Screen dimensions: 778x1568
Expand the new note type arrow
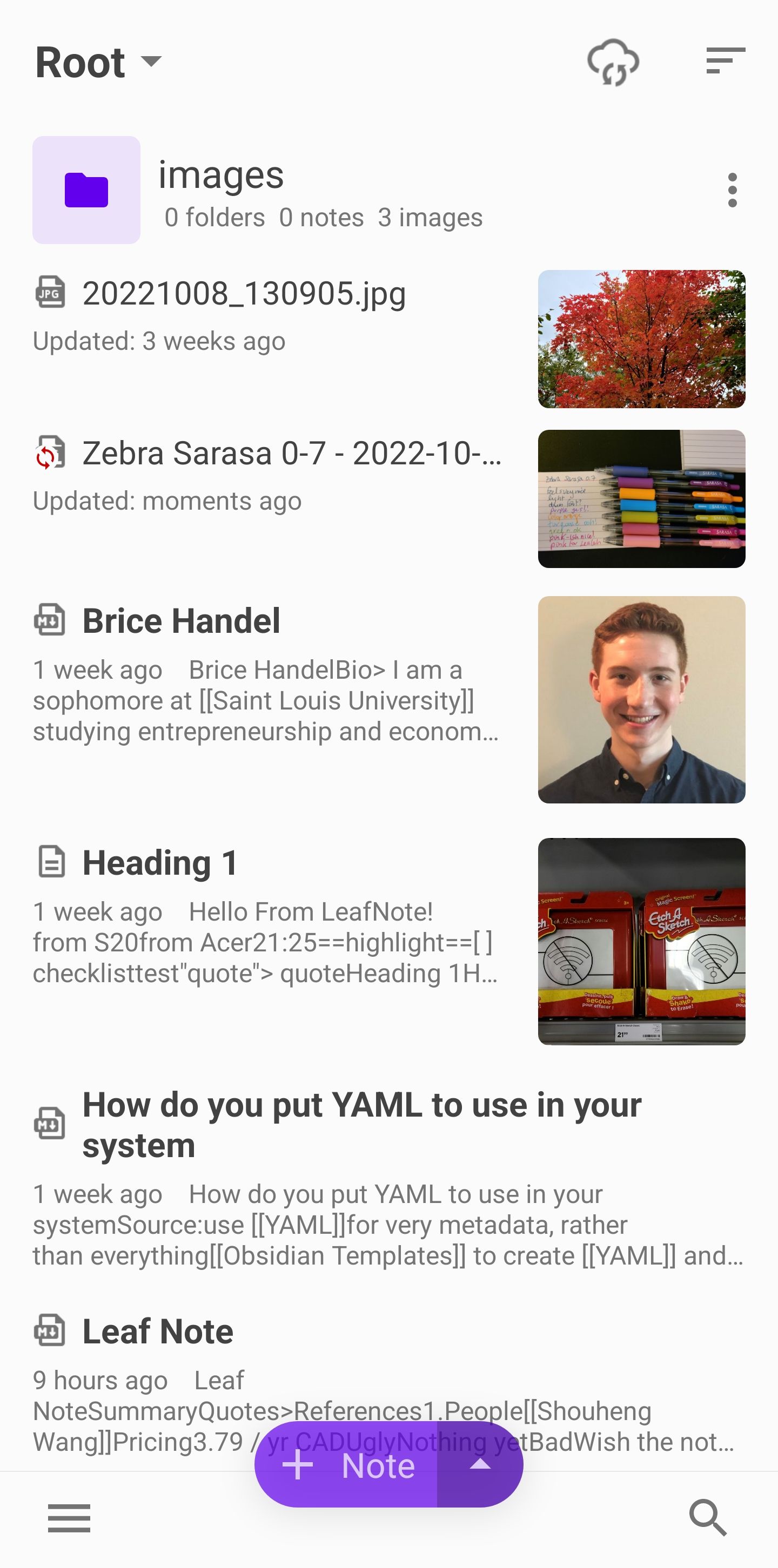tap(480, 1464)
